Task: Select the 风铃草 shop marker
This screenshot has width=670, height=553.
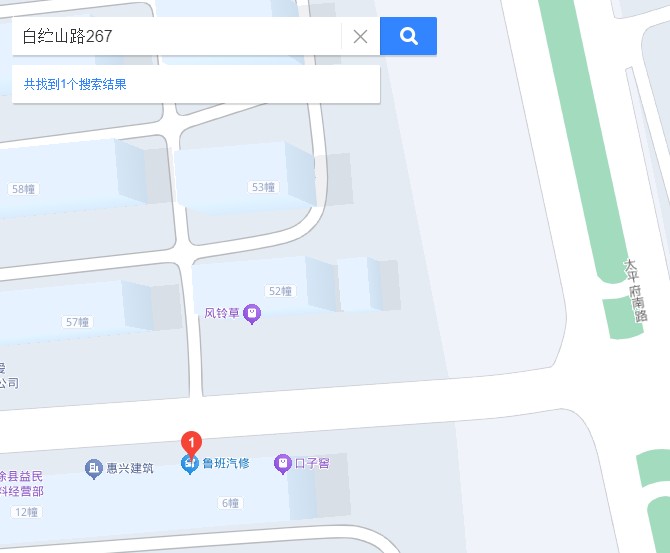Action: pyautogui.click(x=254, y=314)
